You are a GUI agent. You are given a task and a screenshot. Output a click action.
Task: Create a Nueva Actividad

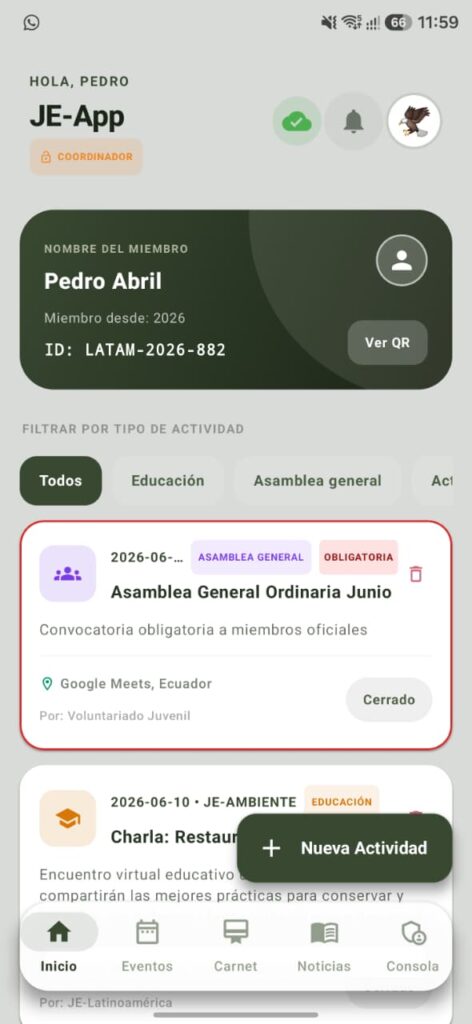click(x=345, y=848)
